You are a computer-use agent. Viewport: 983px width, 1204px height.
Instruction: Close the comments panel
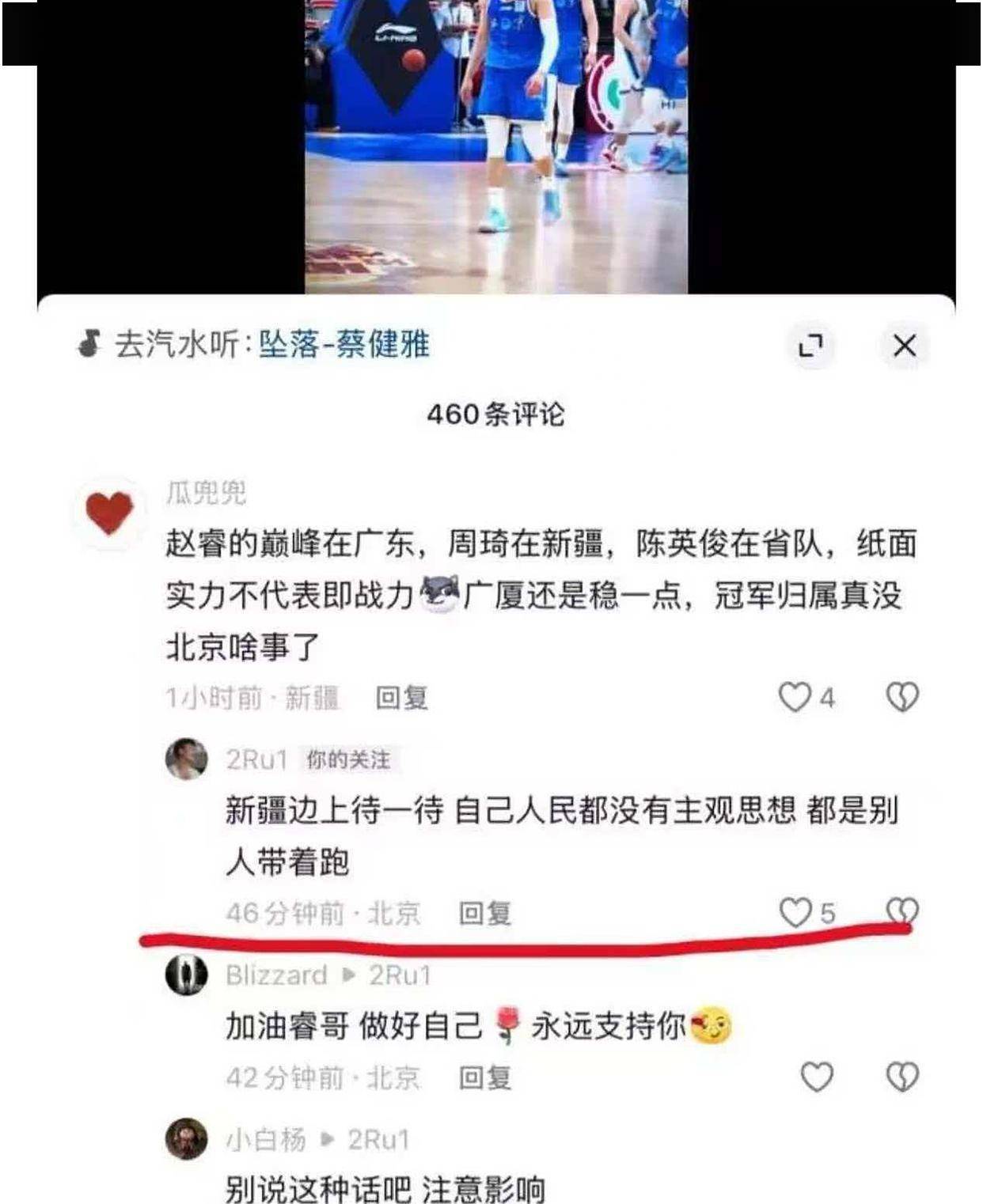(x=904, y=346)
